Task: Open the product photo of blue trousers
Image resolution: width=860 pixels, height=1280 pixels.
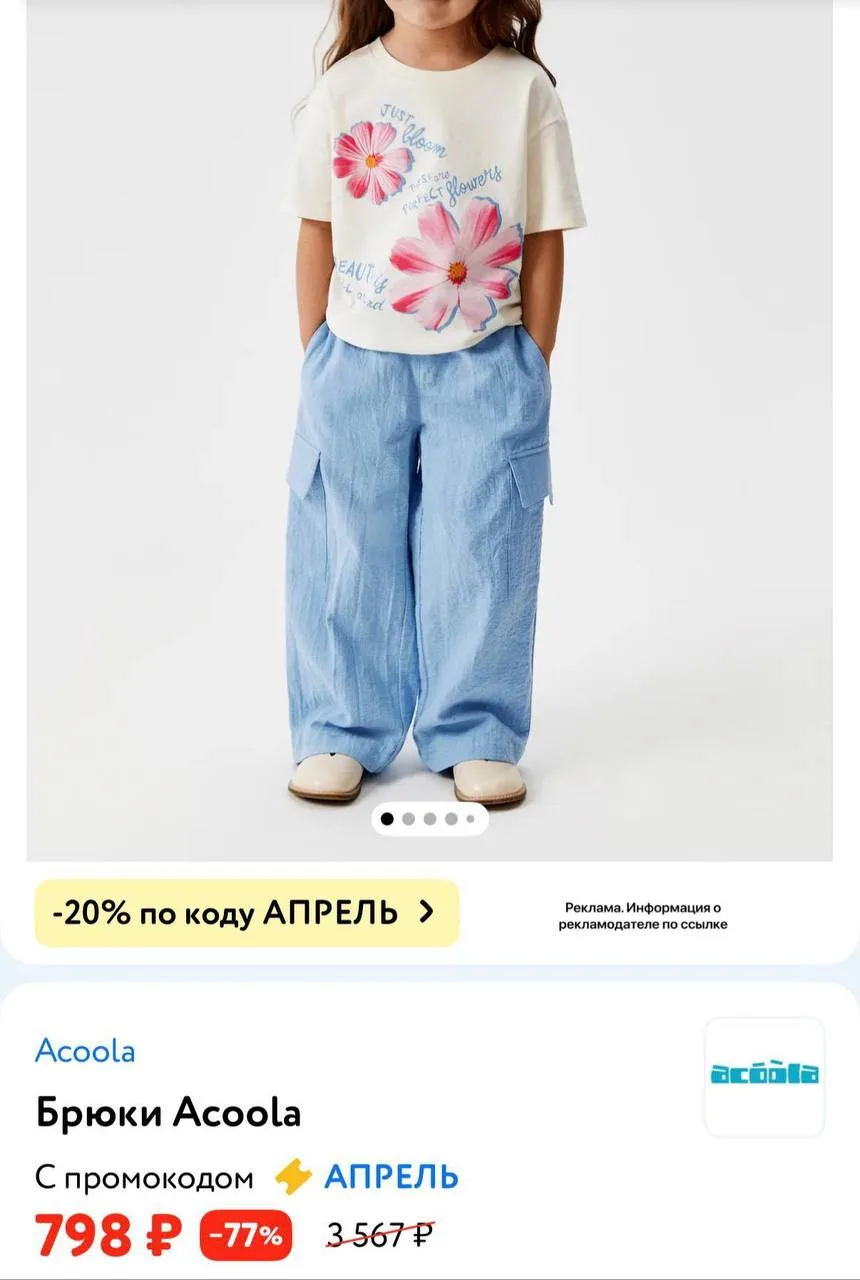Action: pos(428,420)
